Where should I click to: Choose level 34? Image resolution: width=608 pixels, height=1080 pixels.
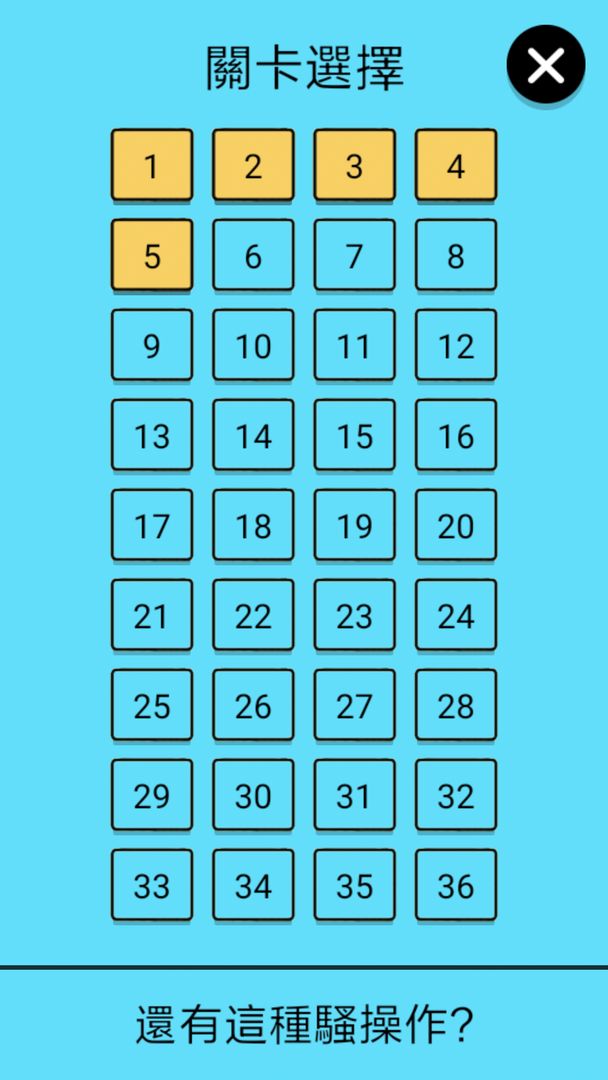[x=253, y=885]
